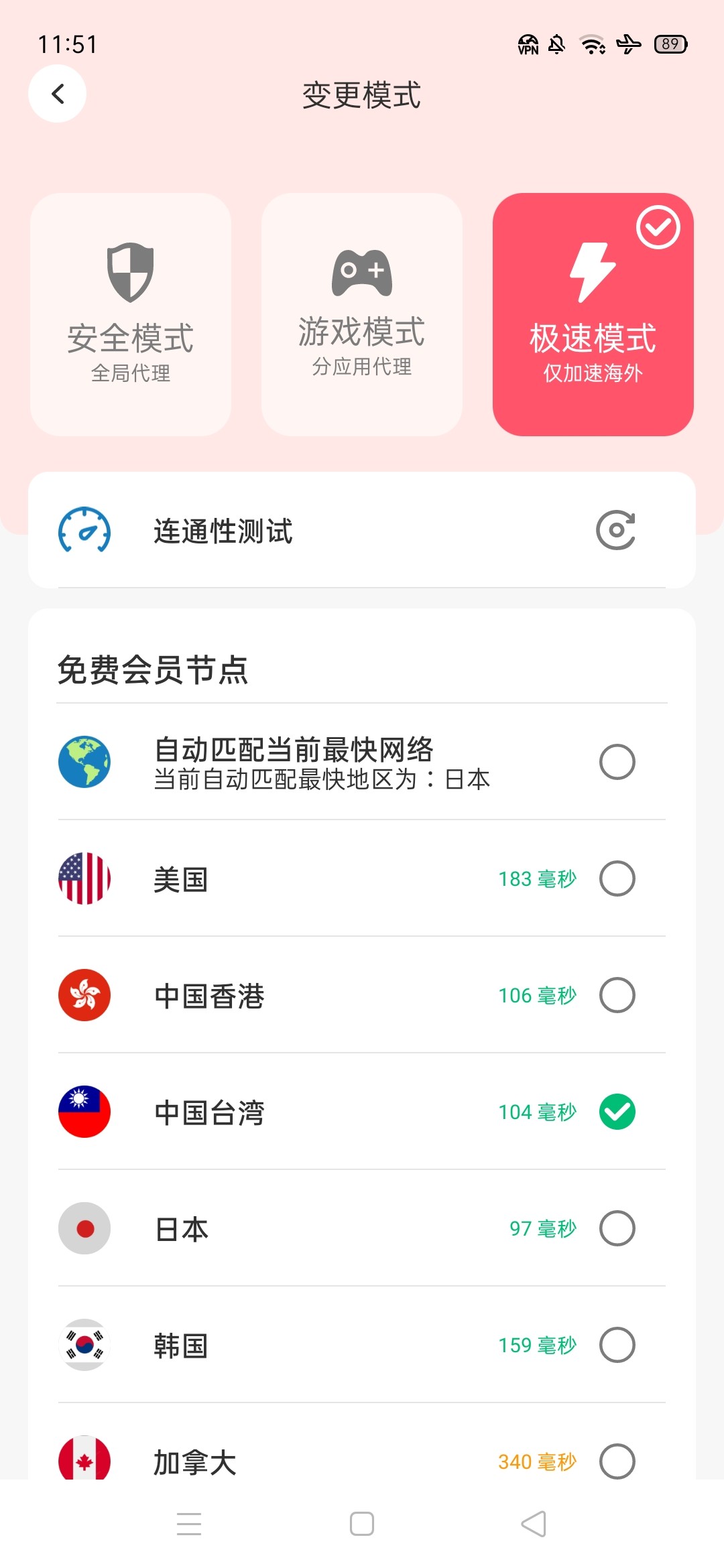Go back using the top-left arrow

(x=58, y=94)
